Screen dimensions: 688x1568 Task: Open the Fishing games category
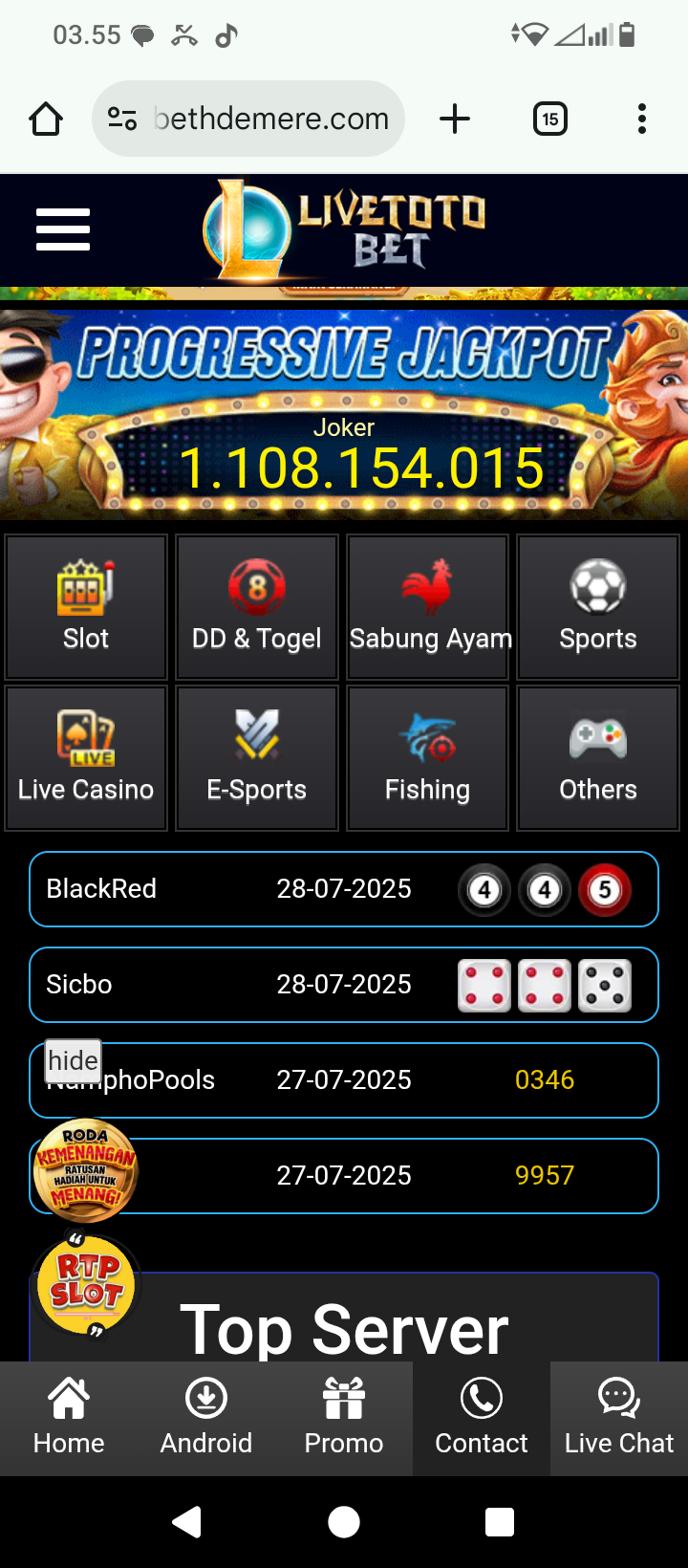click(x=428, y=758)
